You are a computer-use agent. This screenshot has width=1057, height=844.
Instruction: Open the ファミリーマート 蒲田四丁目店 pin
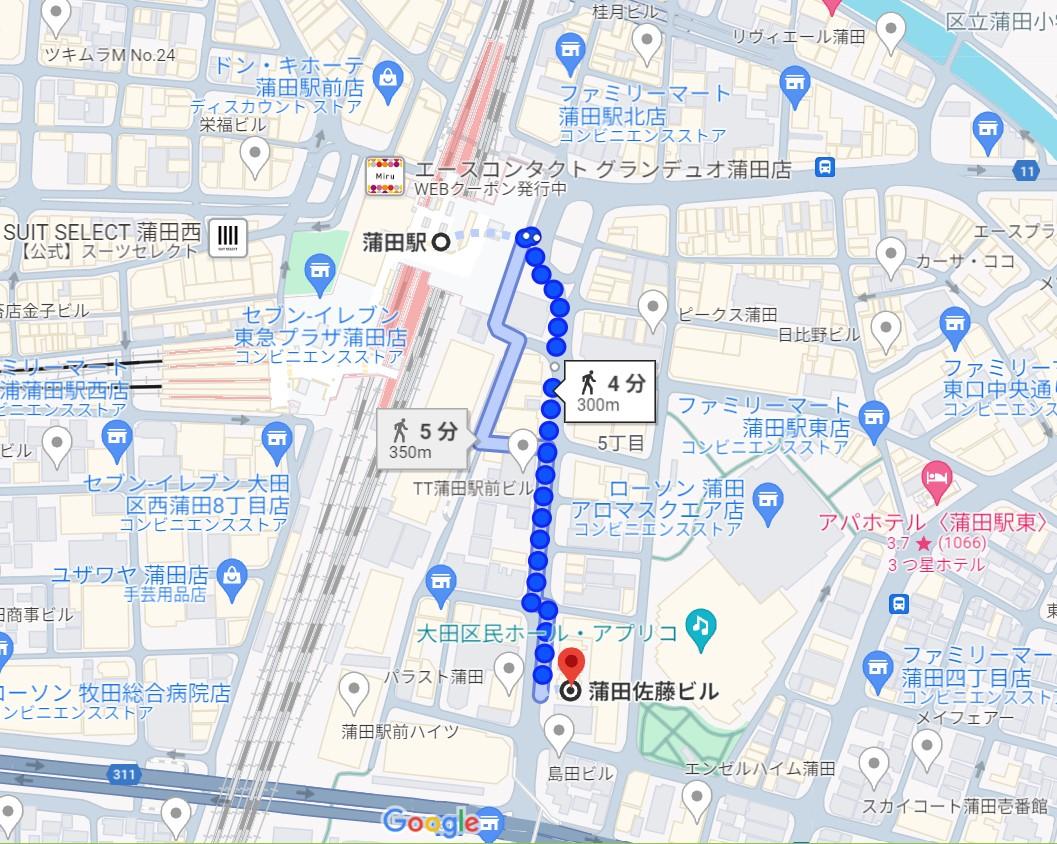click(x=877, y=663)
